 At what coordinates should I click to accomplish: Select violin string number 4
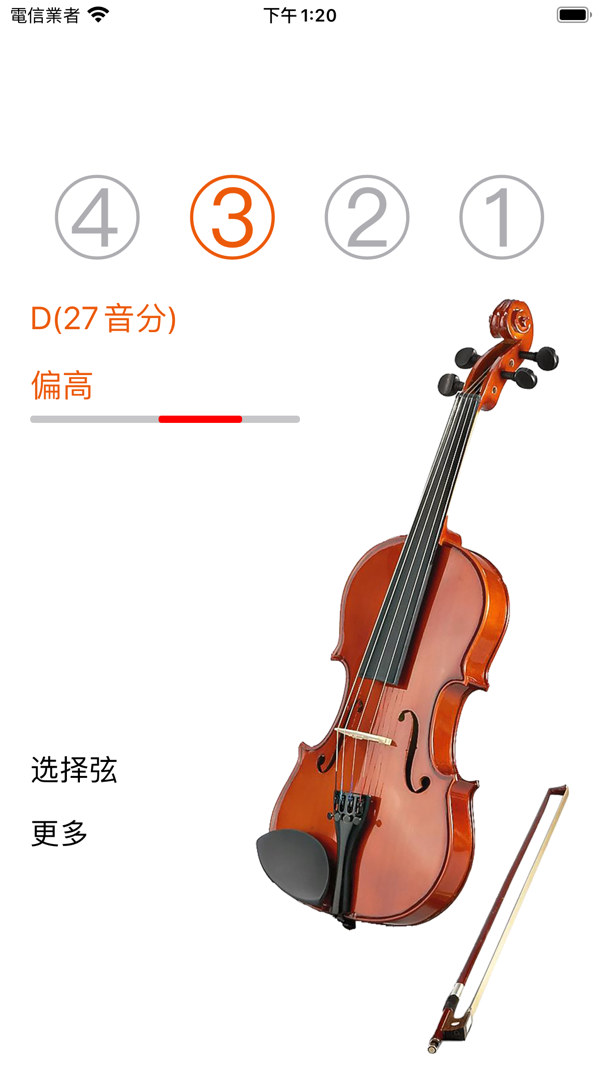pyautogui.click(x=97, y=217)
